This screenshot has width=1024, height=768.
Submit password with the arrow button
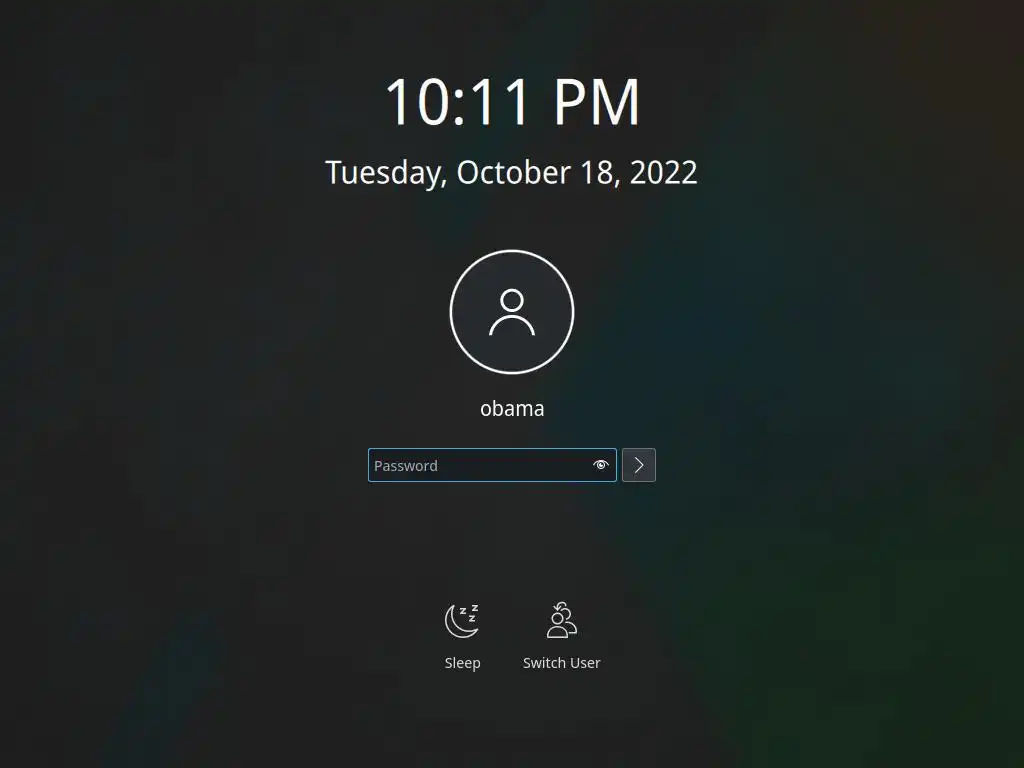pos(639,465)
